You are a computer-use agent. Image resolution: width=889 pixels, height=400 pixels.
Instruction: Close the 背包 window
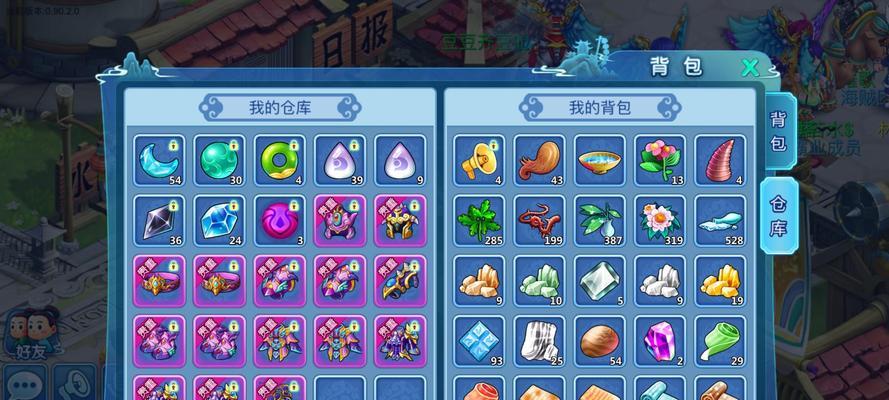(x=749, y=67)
